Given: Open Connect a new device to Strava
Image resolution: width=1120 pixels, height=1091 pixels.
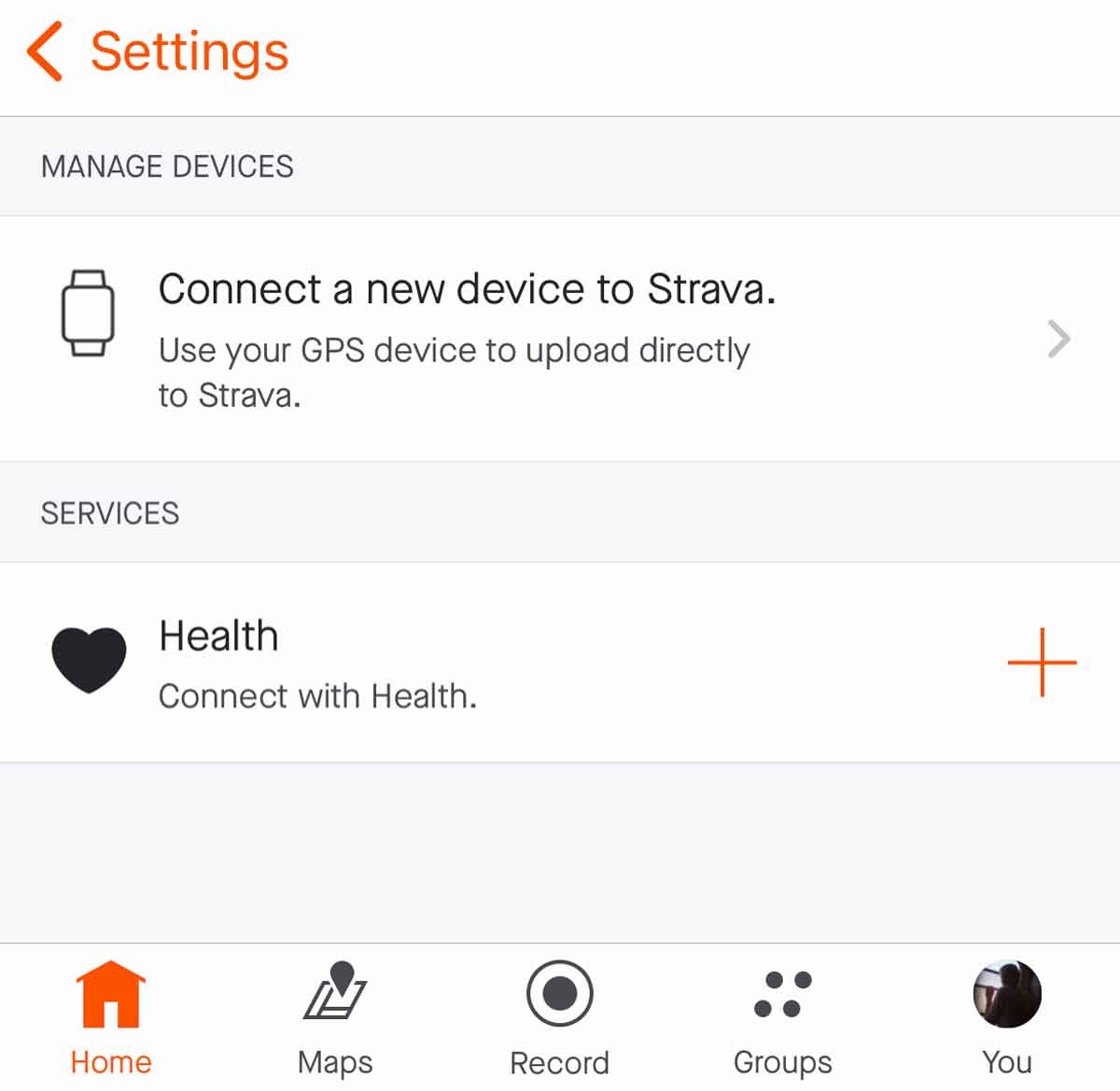Looking at the screenshot, I should [558, 339].
